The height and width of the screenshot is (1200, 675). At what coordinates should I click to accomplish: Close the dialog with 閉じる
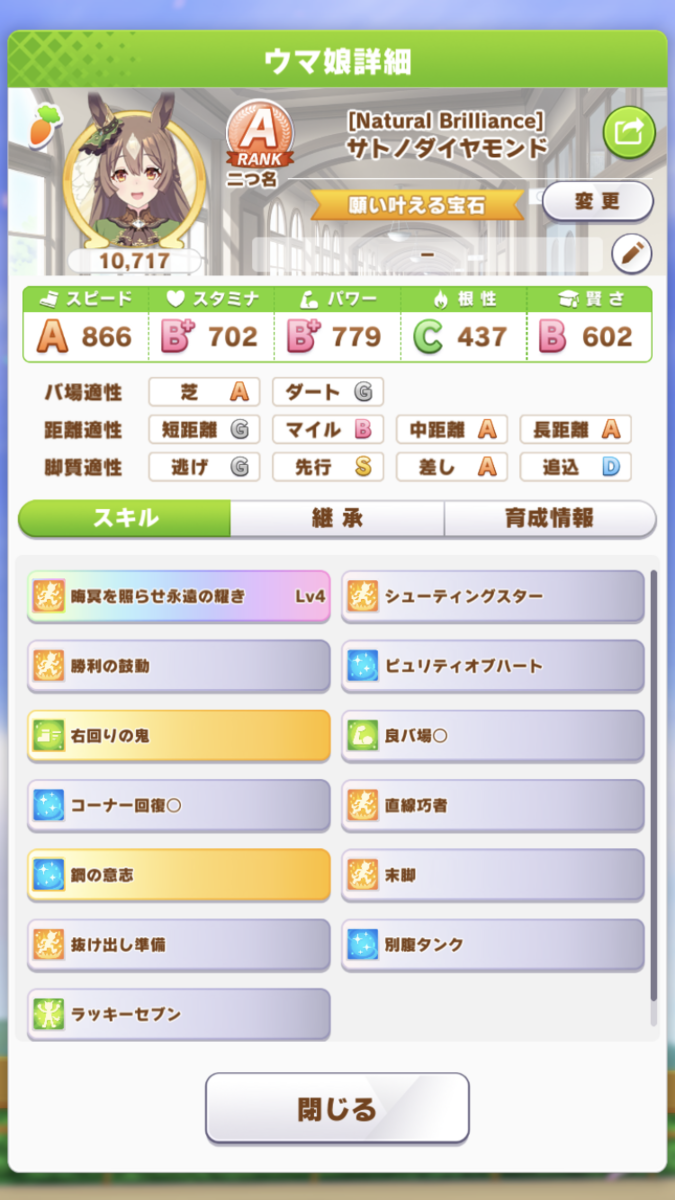(x=337, y=1109)
